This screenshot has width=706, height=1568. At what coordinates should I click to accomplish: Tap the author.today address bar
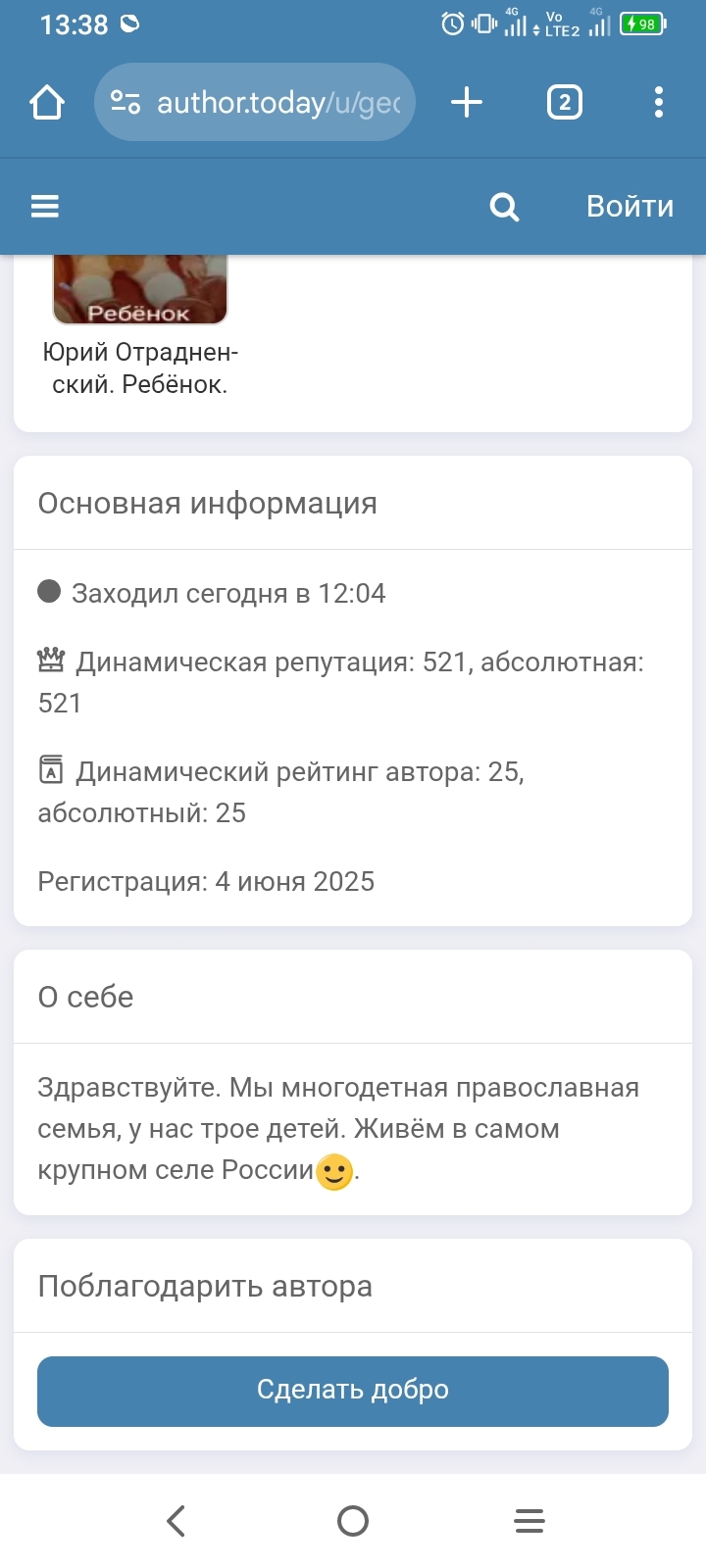[255, 102]
